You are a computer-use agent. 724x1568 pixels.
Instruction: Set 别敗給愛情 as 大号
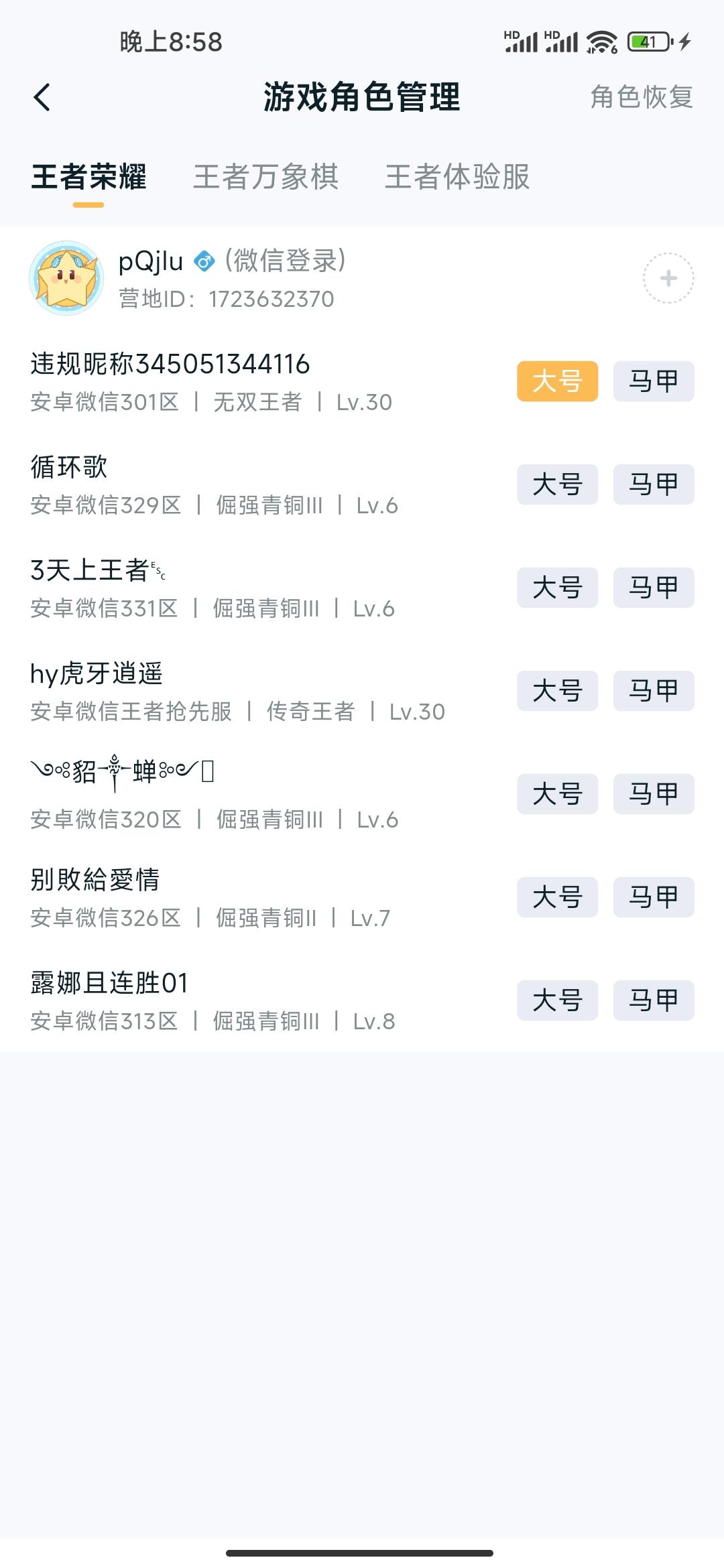pos(557,897)
